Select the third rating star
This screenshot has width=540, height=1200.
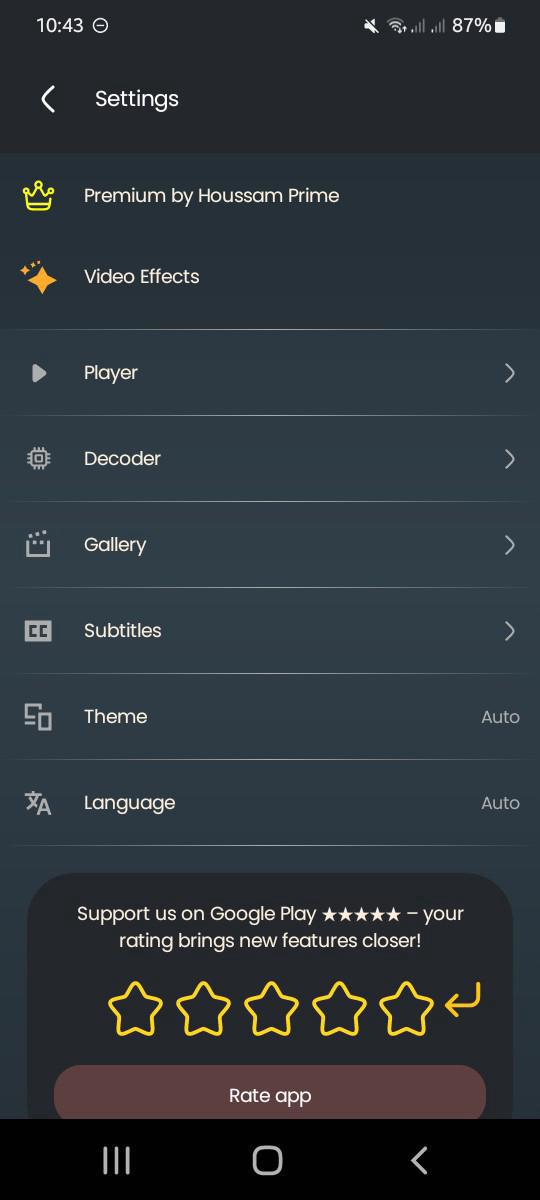click(x=271, y=1008)
